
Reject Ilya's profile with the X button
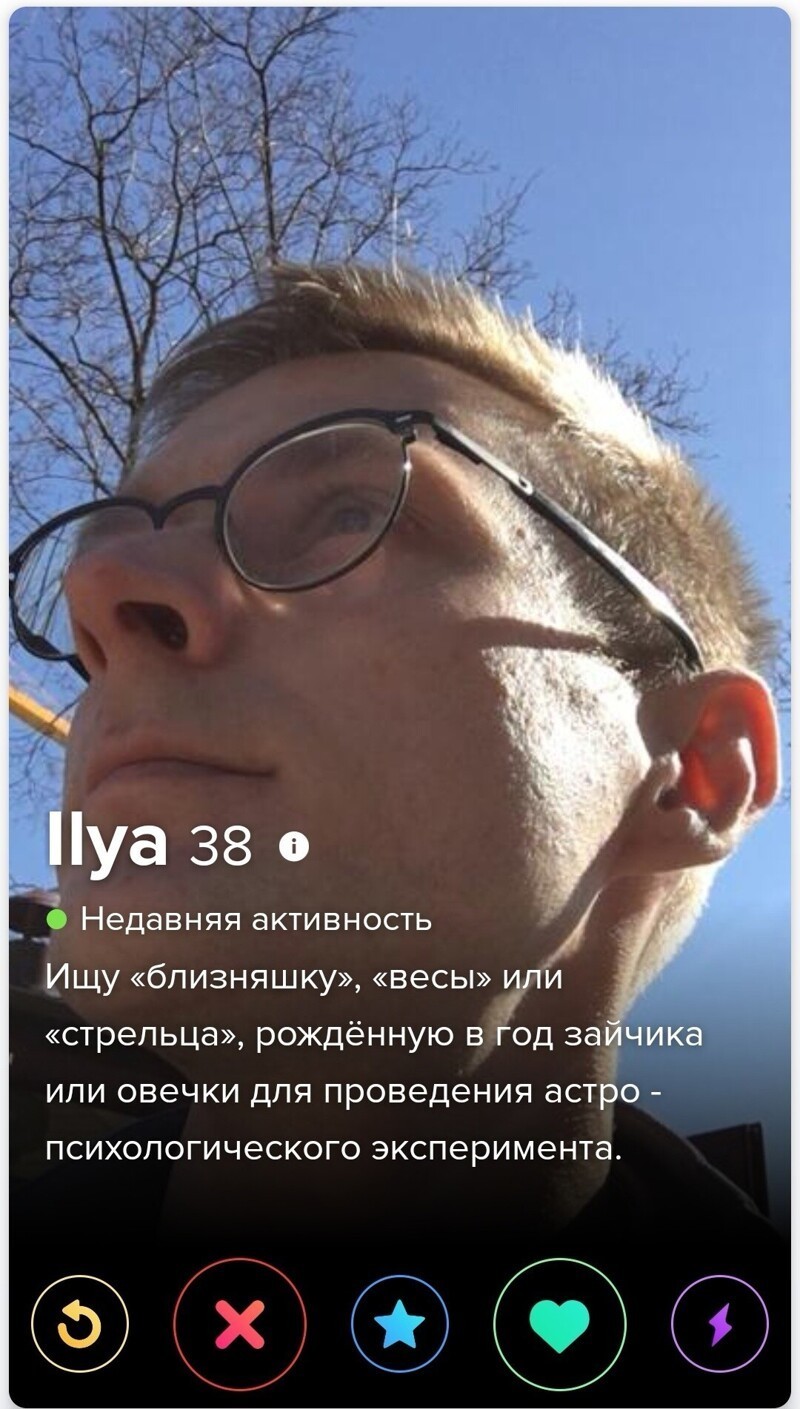(240, 1325)
